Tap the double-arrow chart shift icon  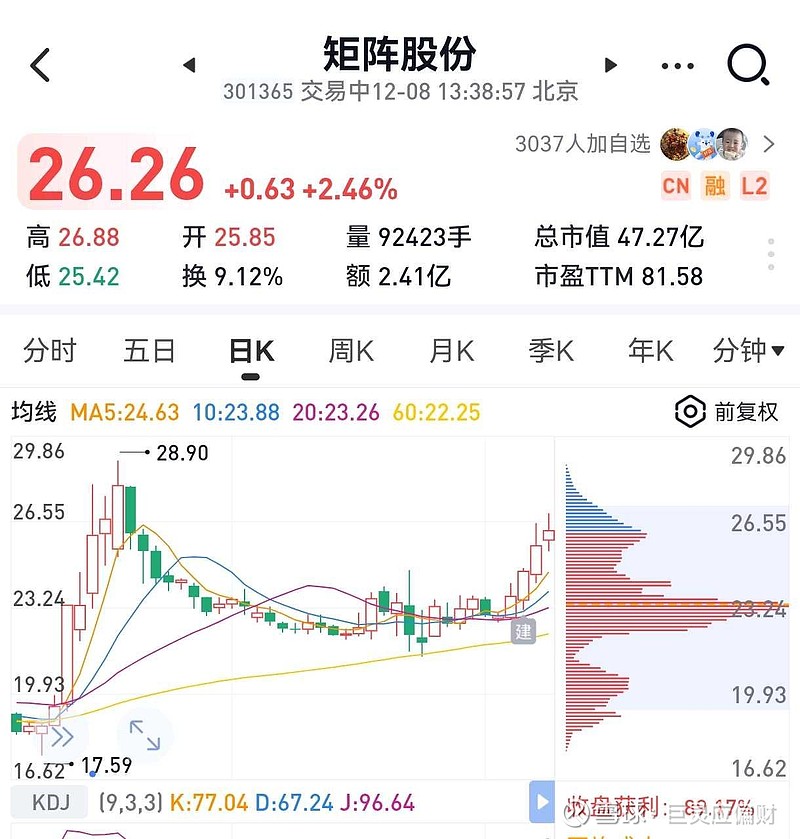pyautogui.click(x=62, y=737)
